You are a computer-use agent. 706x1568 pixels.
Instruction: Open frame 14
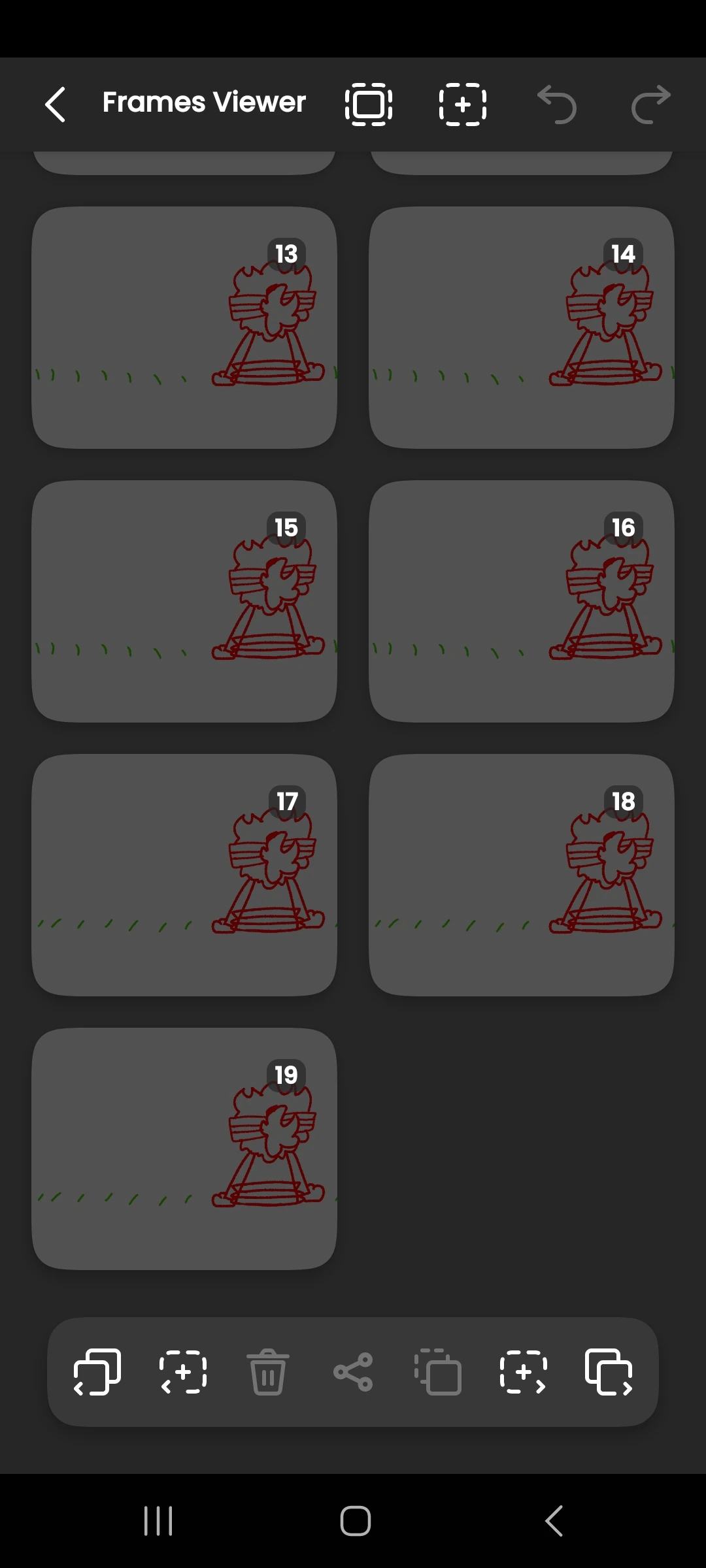pyautogui.click(x=521, y=327)
